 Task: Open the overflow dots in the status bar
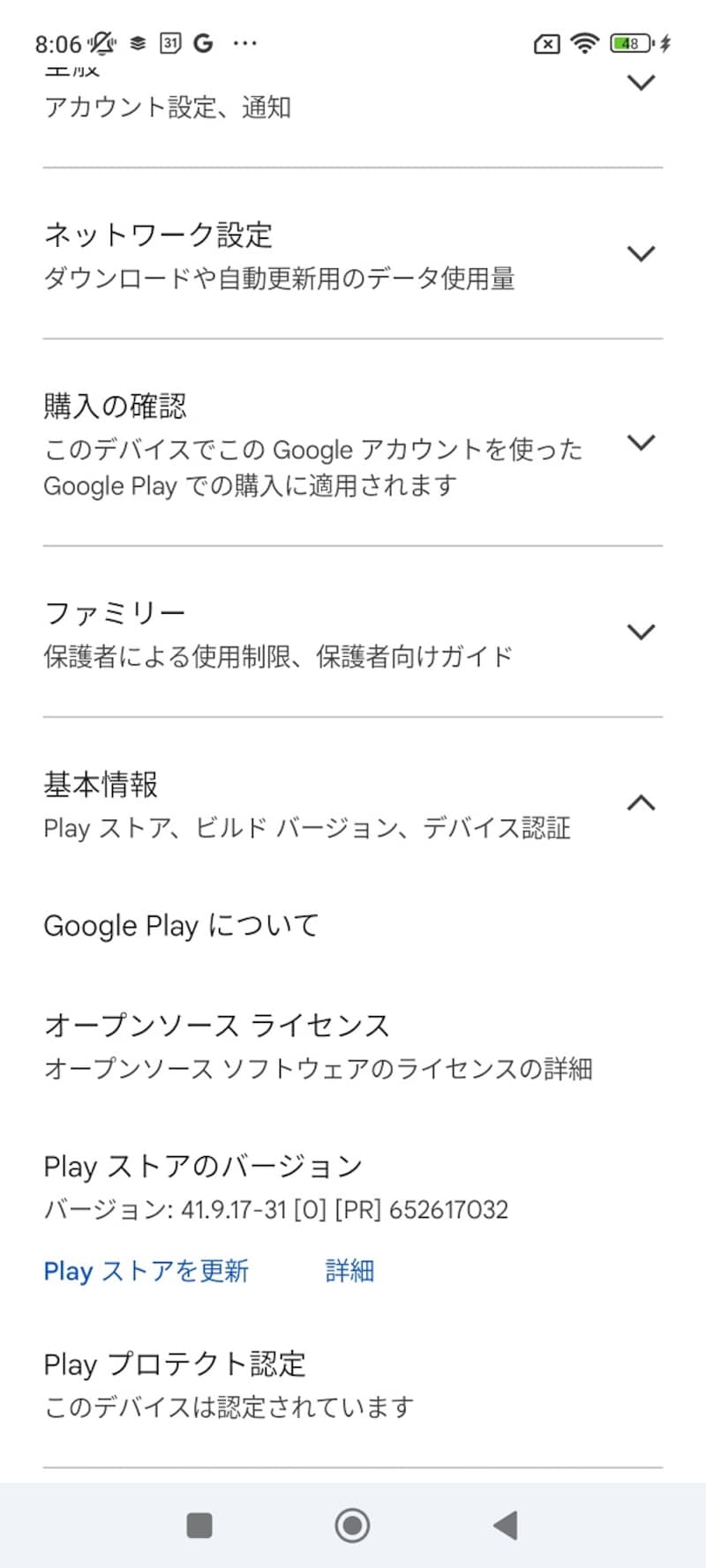(x=245, y=42)
